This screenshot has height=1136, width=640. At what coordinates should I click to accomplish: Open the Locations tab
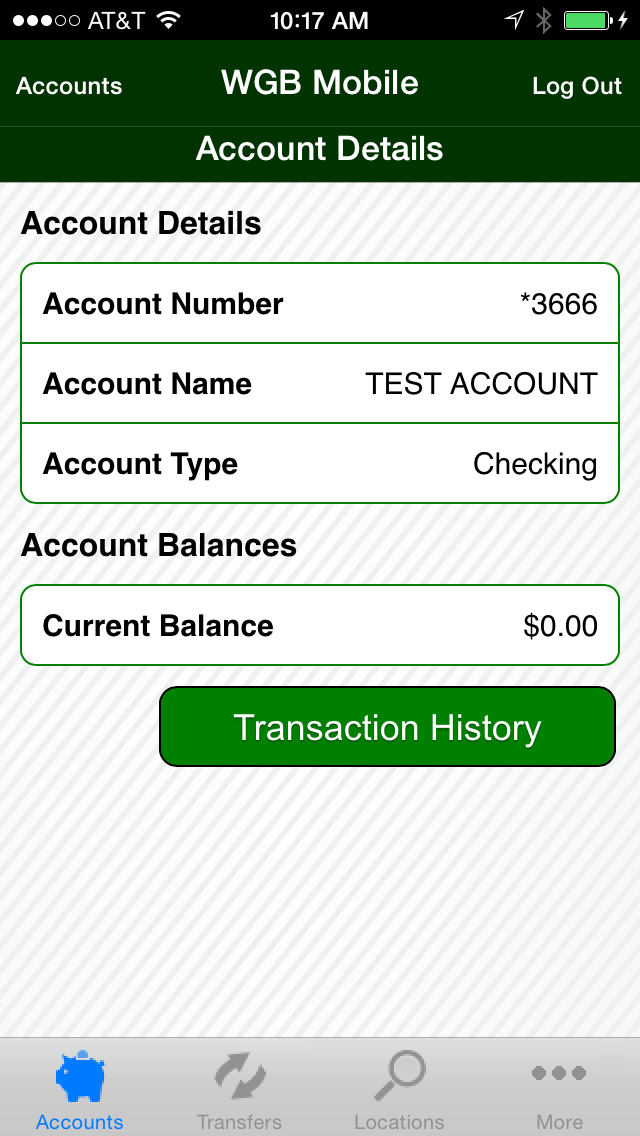pyautogui.click(x=399, y=1090)
